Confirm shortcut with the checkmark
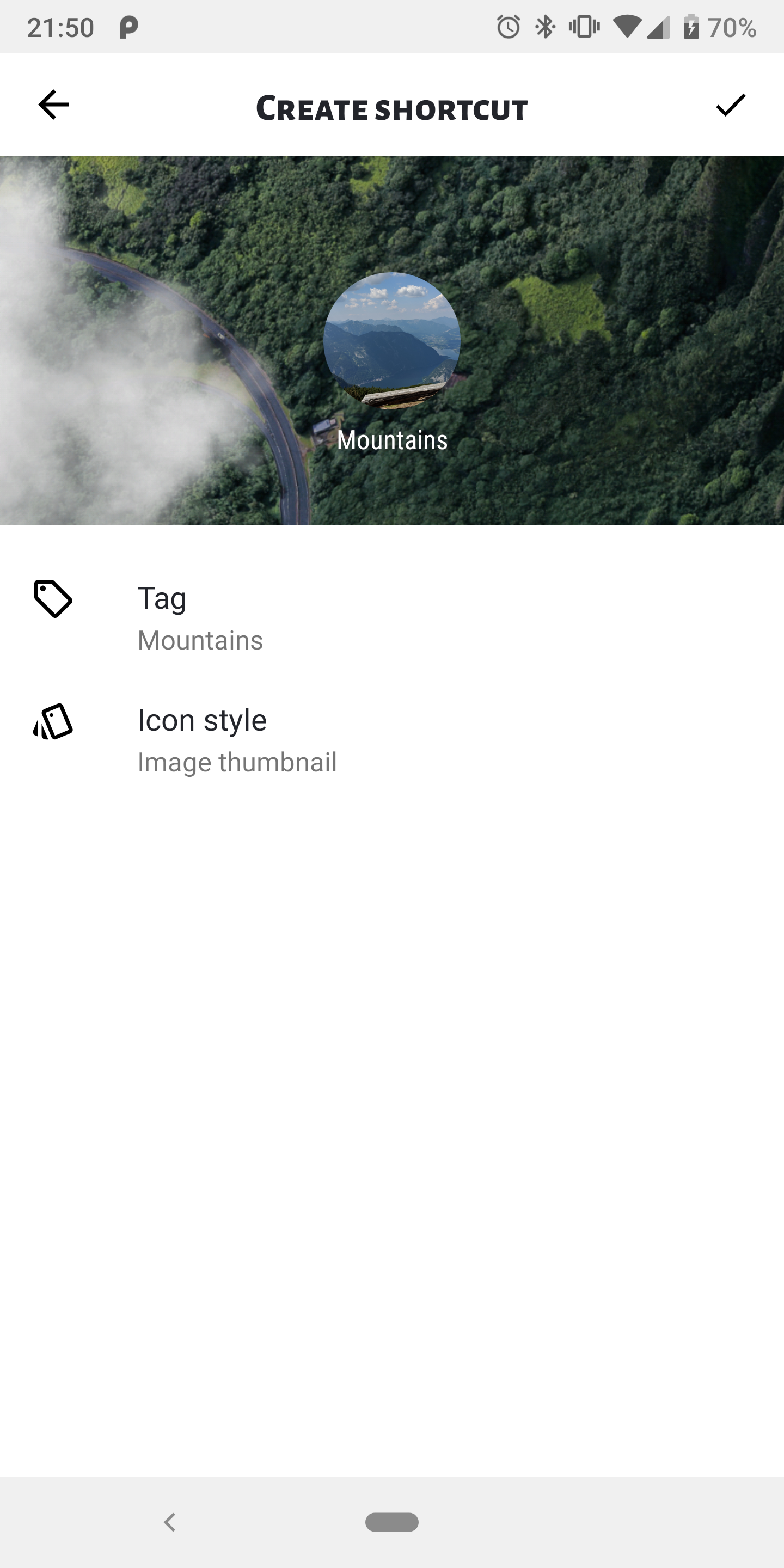The height and width of the screenshot is (1568, 784). [731, 105]
